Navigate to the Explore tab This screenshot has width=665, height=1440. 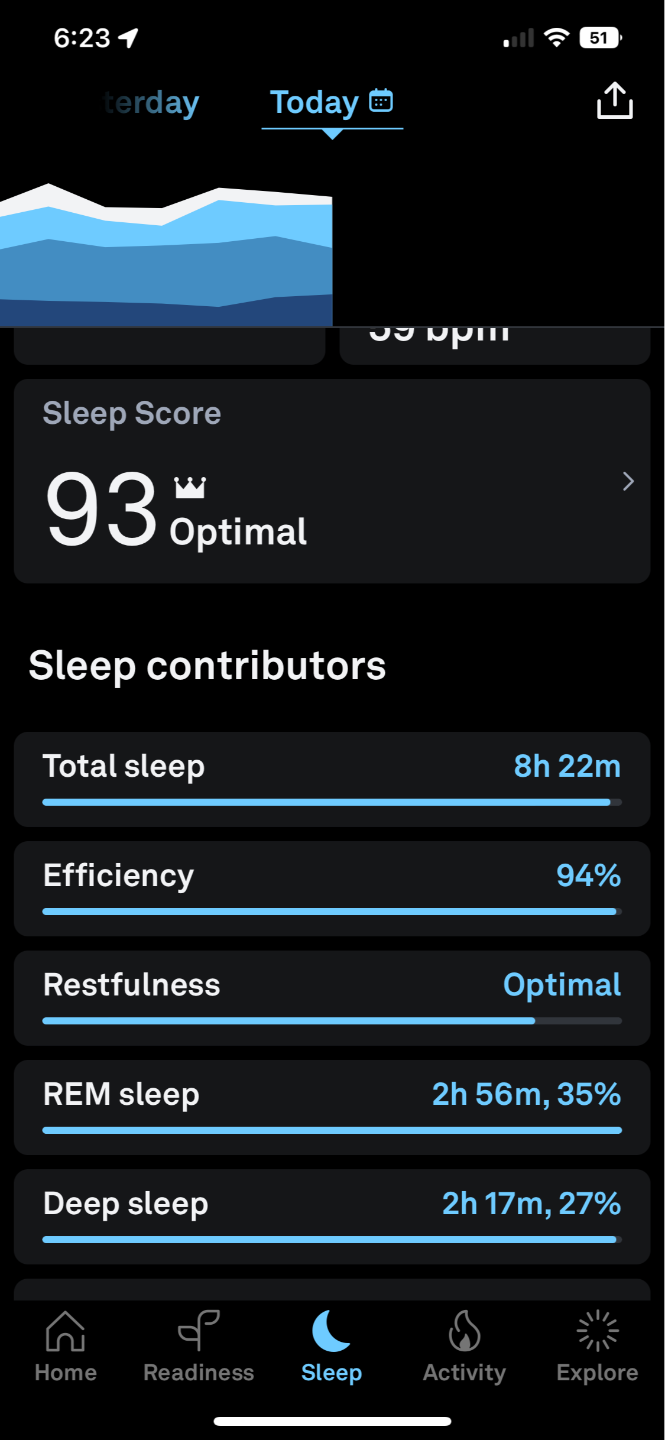tap(597, 1348)
